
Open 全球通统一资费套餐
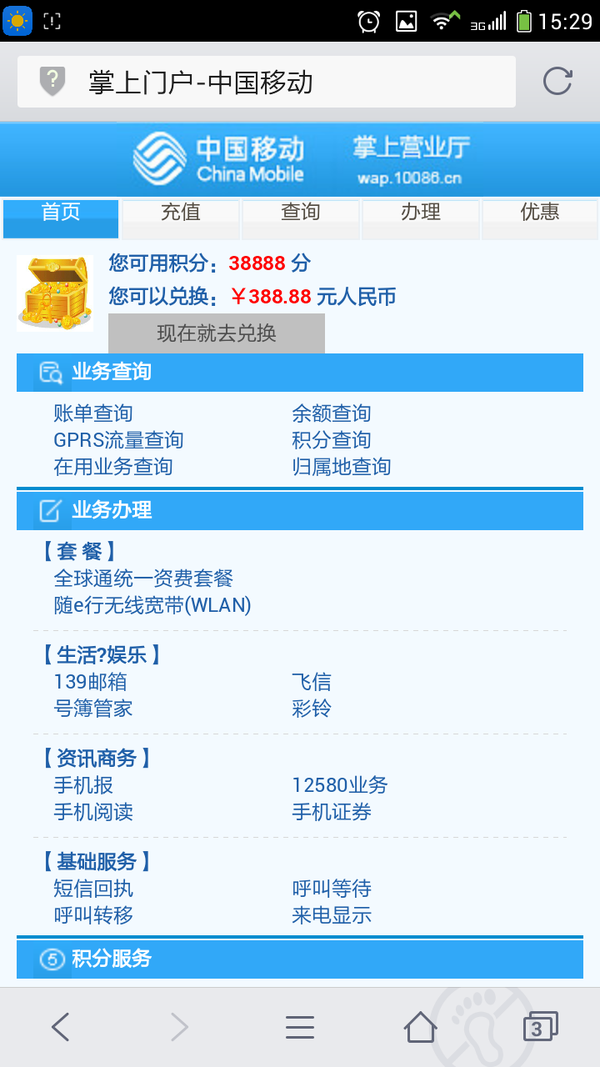pos(143,578)
